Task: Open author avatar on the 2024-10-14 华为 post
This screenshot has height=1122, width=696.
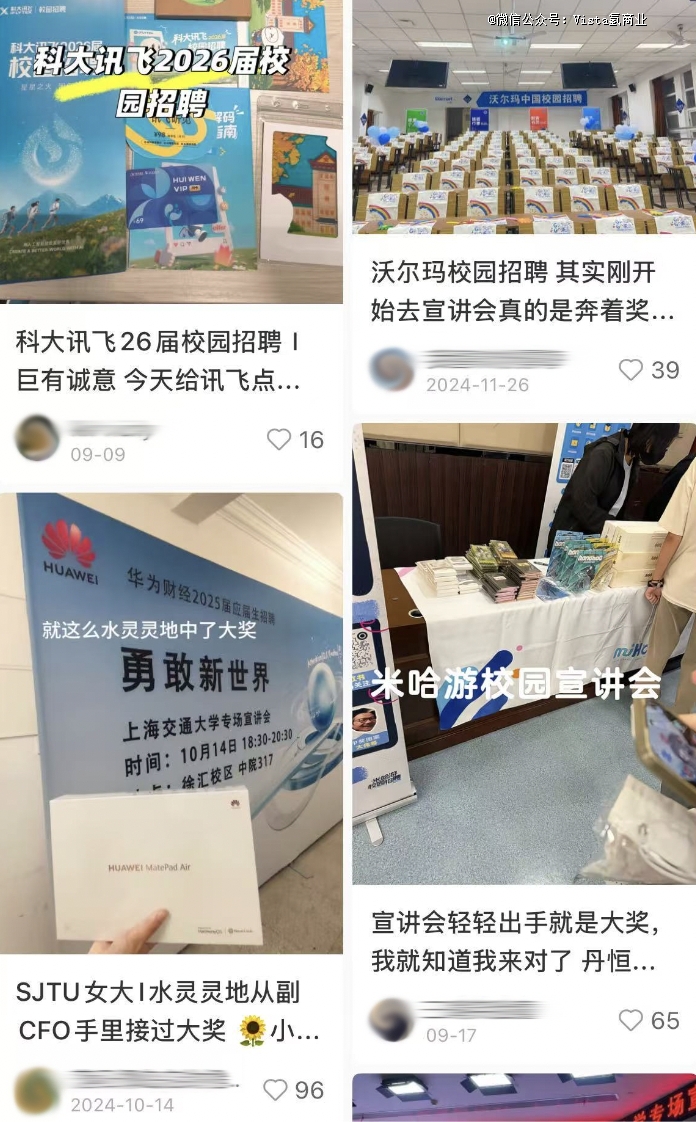Action: 38,1090
